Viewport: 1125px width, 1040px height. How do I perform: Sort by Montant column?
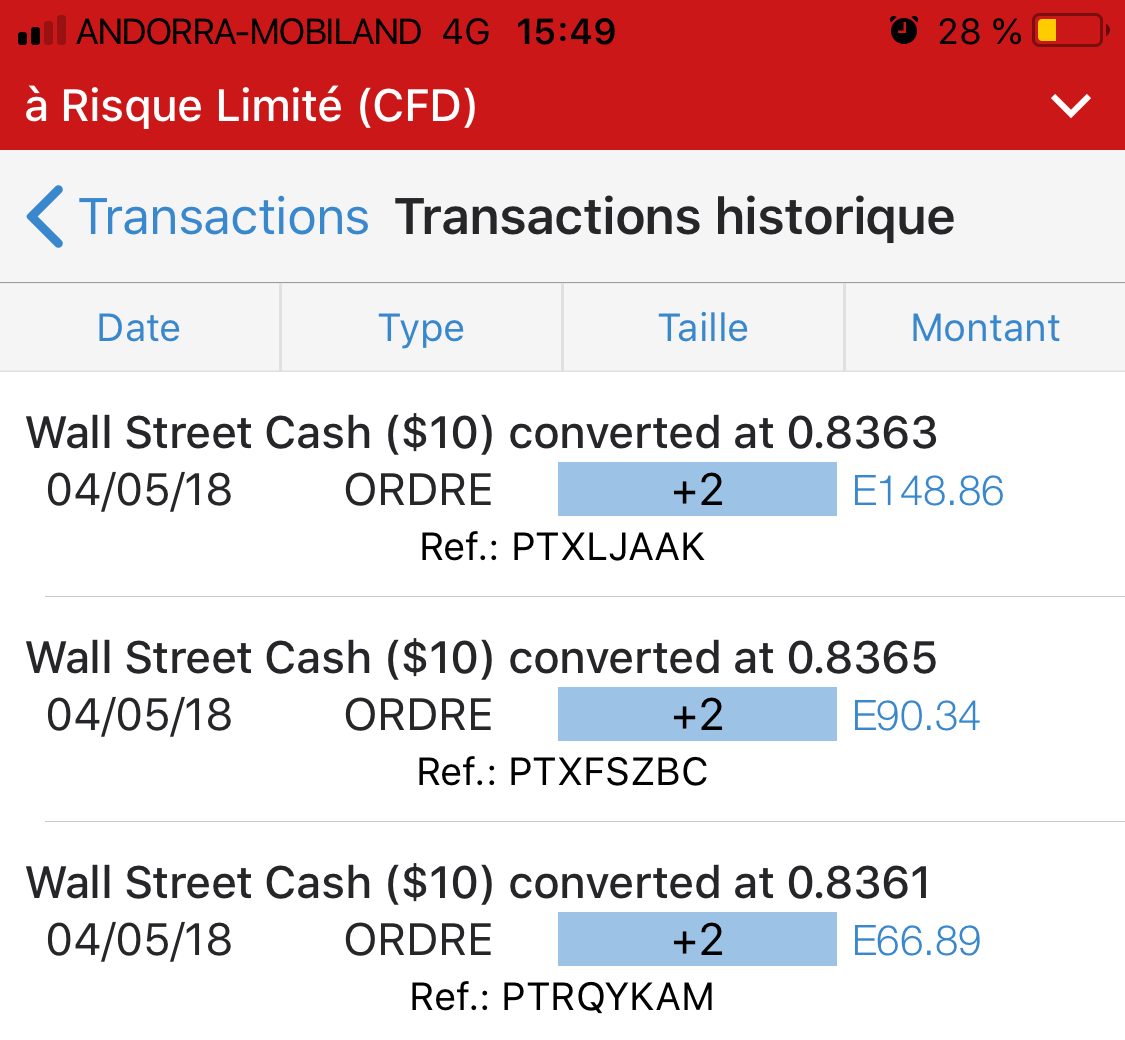985,328
